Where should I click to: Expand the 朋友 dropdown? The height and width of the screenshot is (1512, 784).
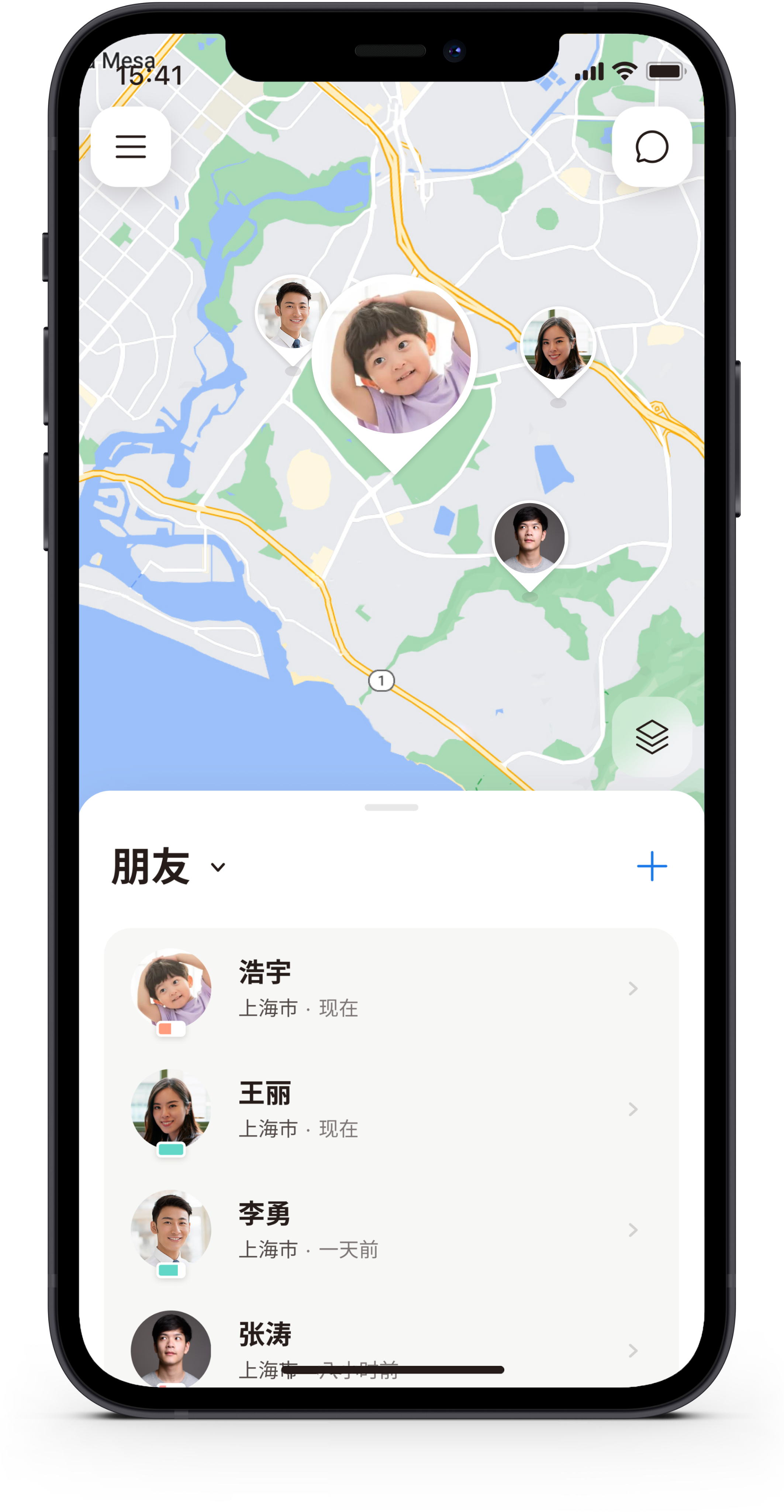click(x=218, y=867)
